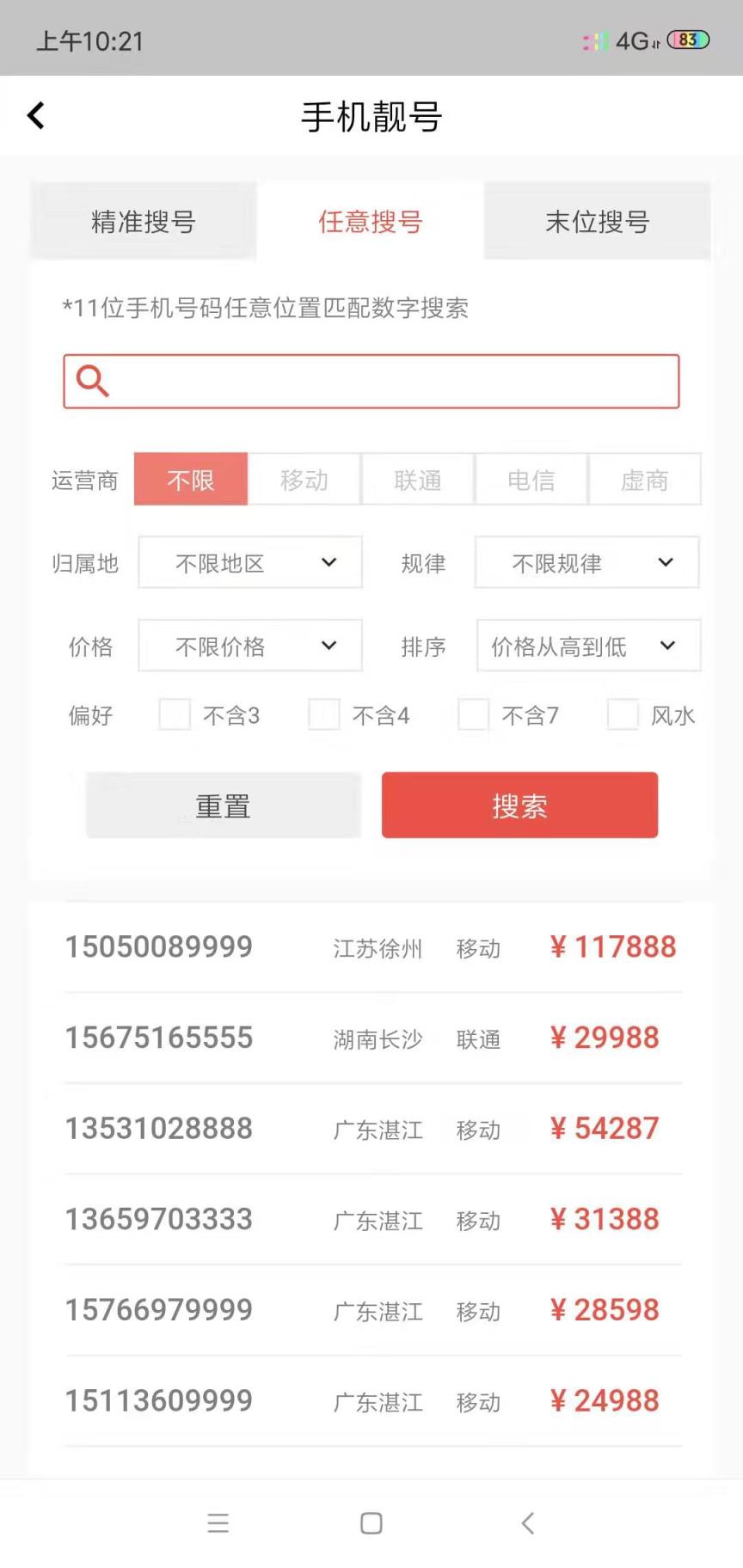Check the 不含4 preference option
Screen dimensions: 743x1568
tap(324, 714)
